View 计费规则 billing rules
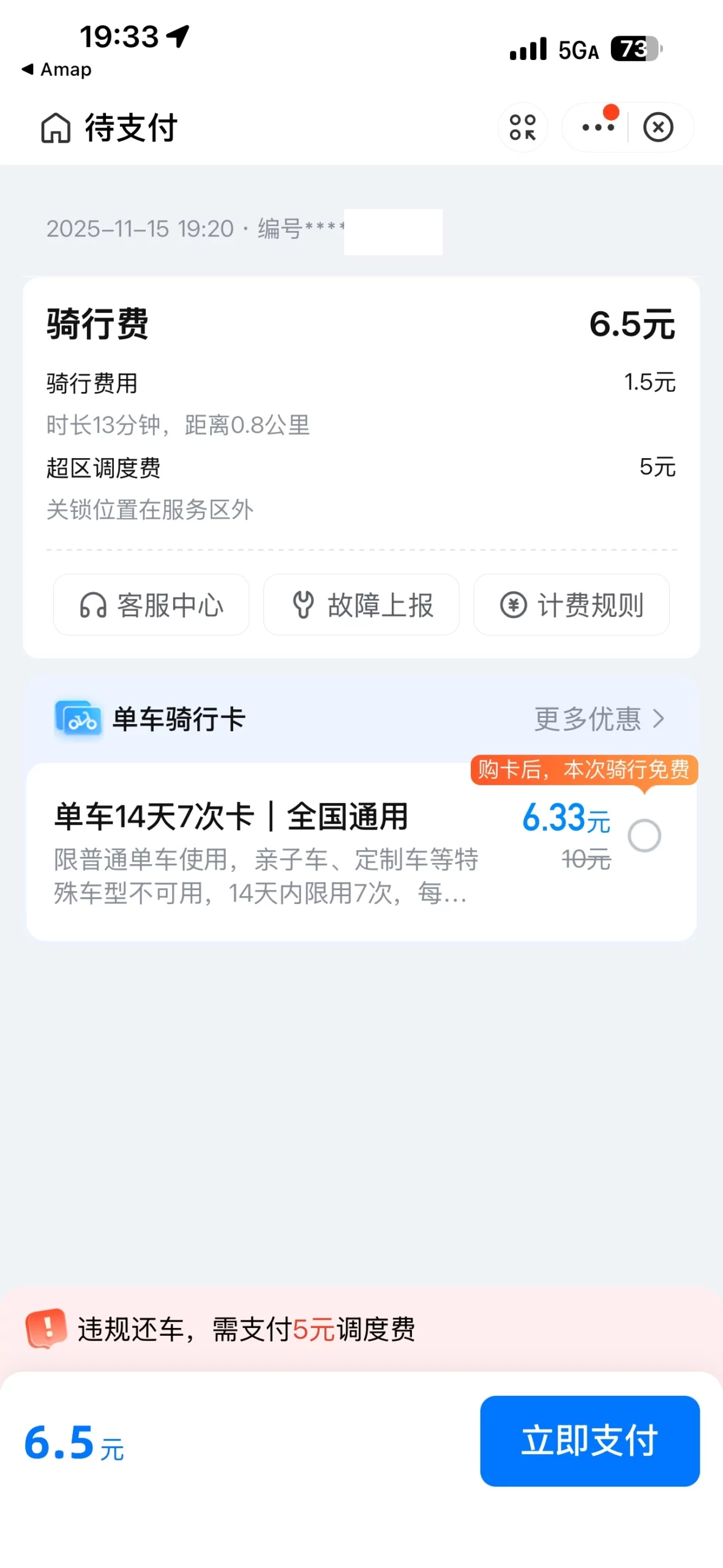Image resolution: width=723 pixels, height=1568 pixels. 571,605
